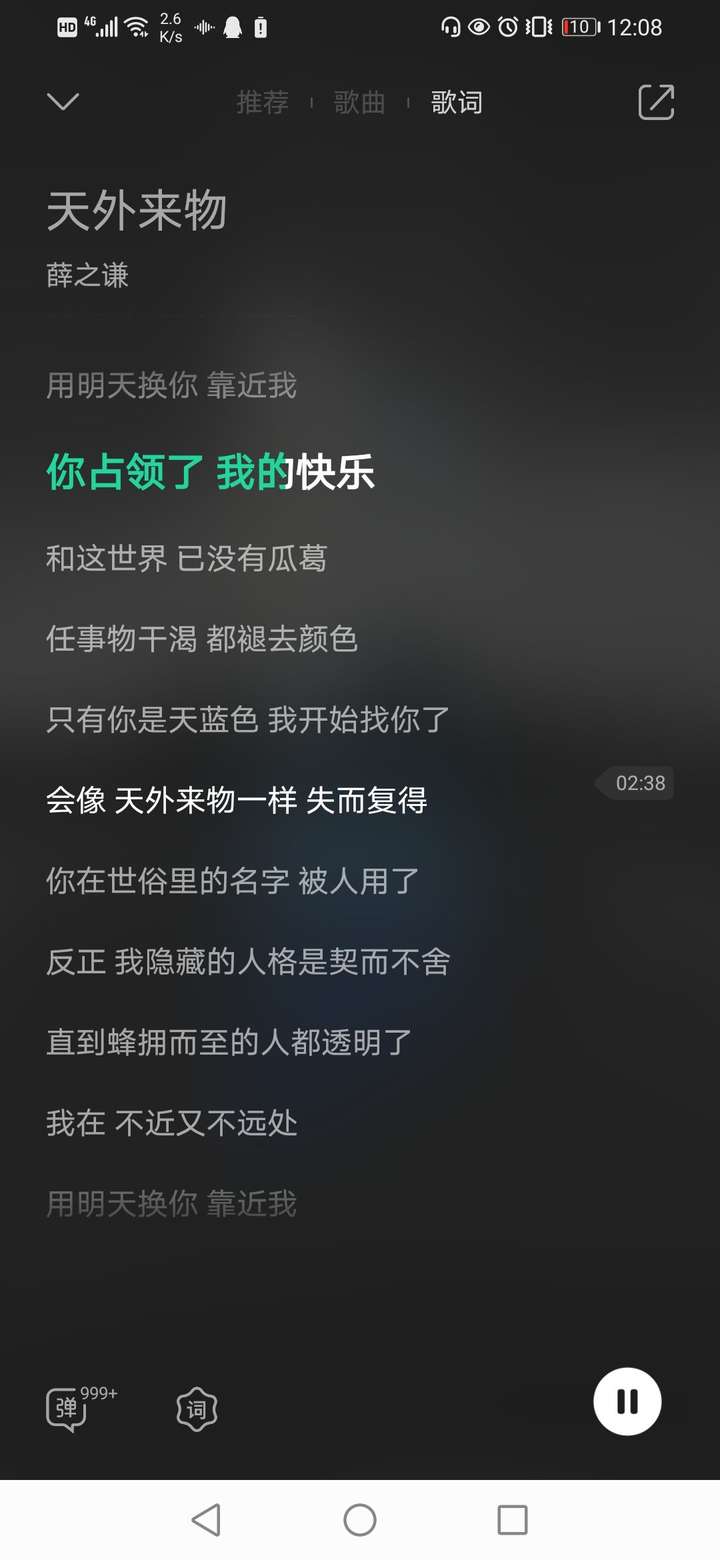Open the share panel via share icon

[x=656, y=101]
